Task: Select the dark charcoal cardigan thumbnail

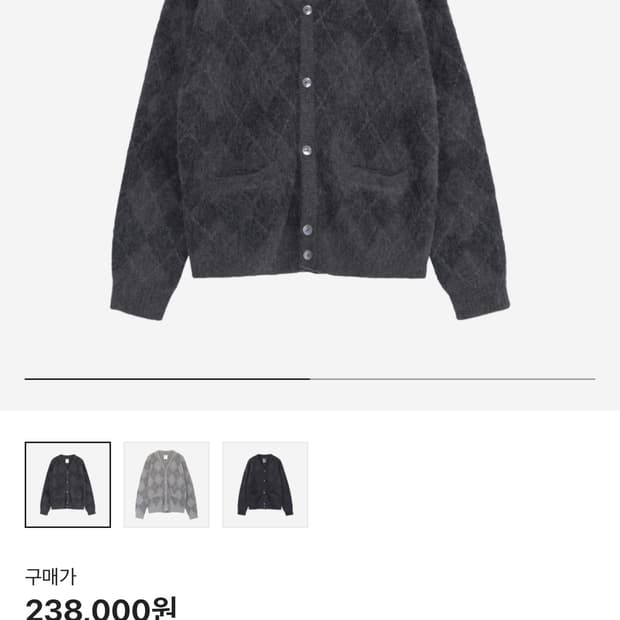Action: coord(68,485)
